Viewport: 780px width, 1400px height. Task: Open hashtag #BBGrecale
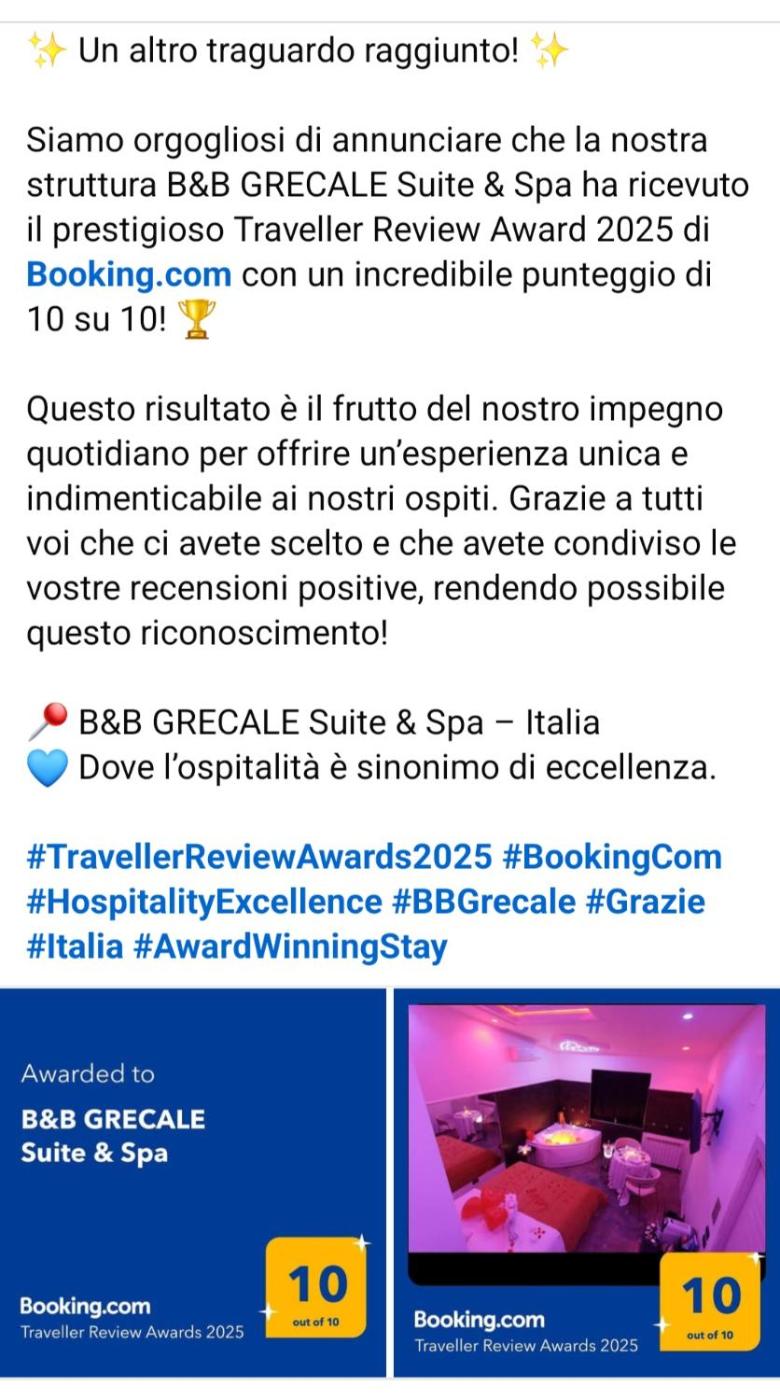click(483, 902)
